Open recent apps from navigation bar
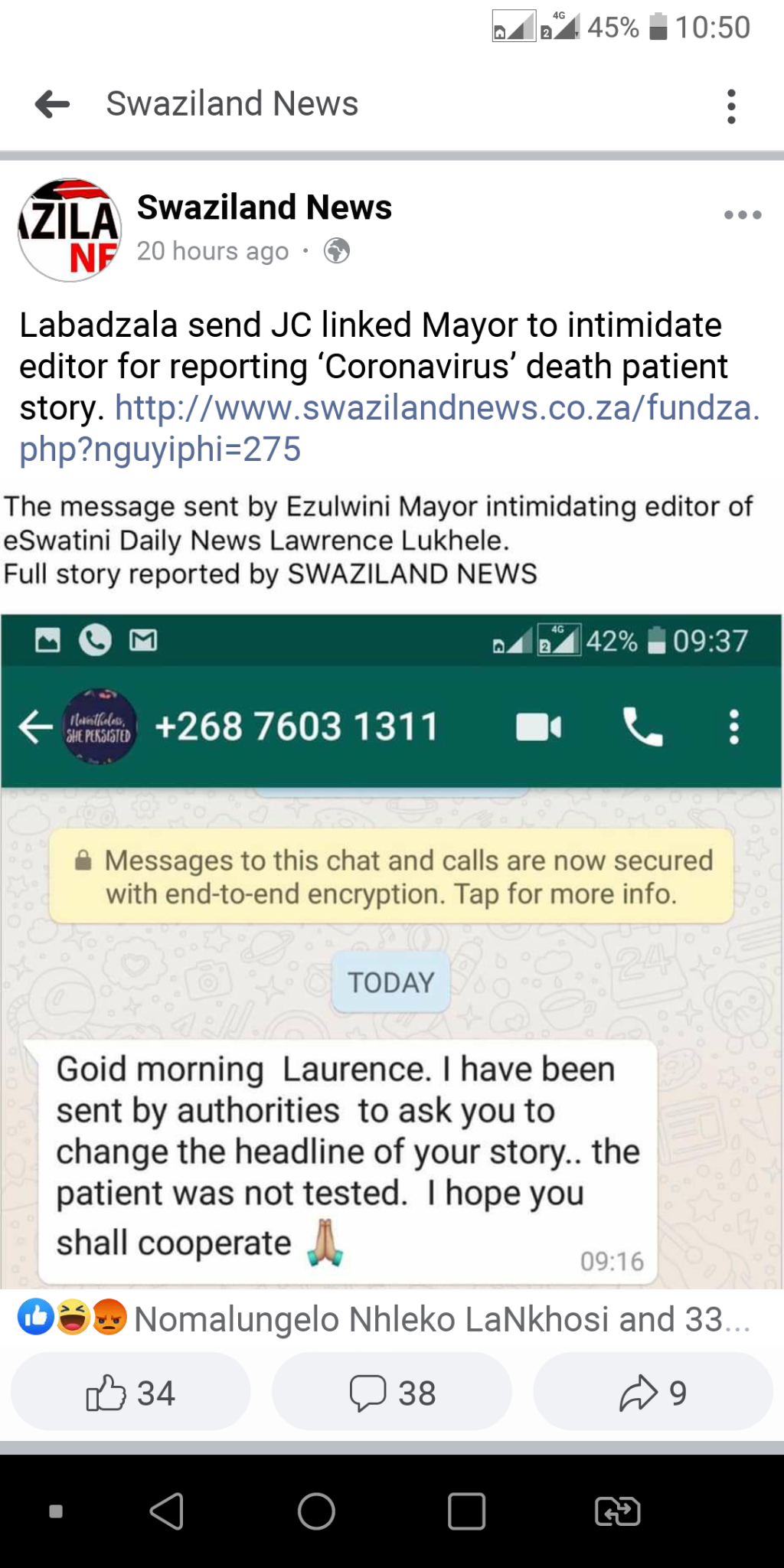Screen dimensions: 784x1568 pyautogui.click(x=466, y=1511)
